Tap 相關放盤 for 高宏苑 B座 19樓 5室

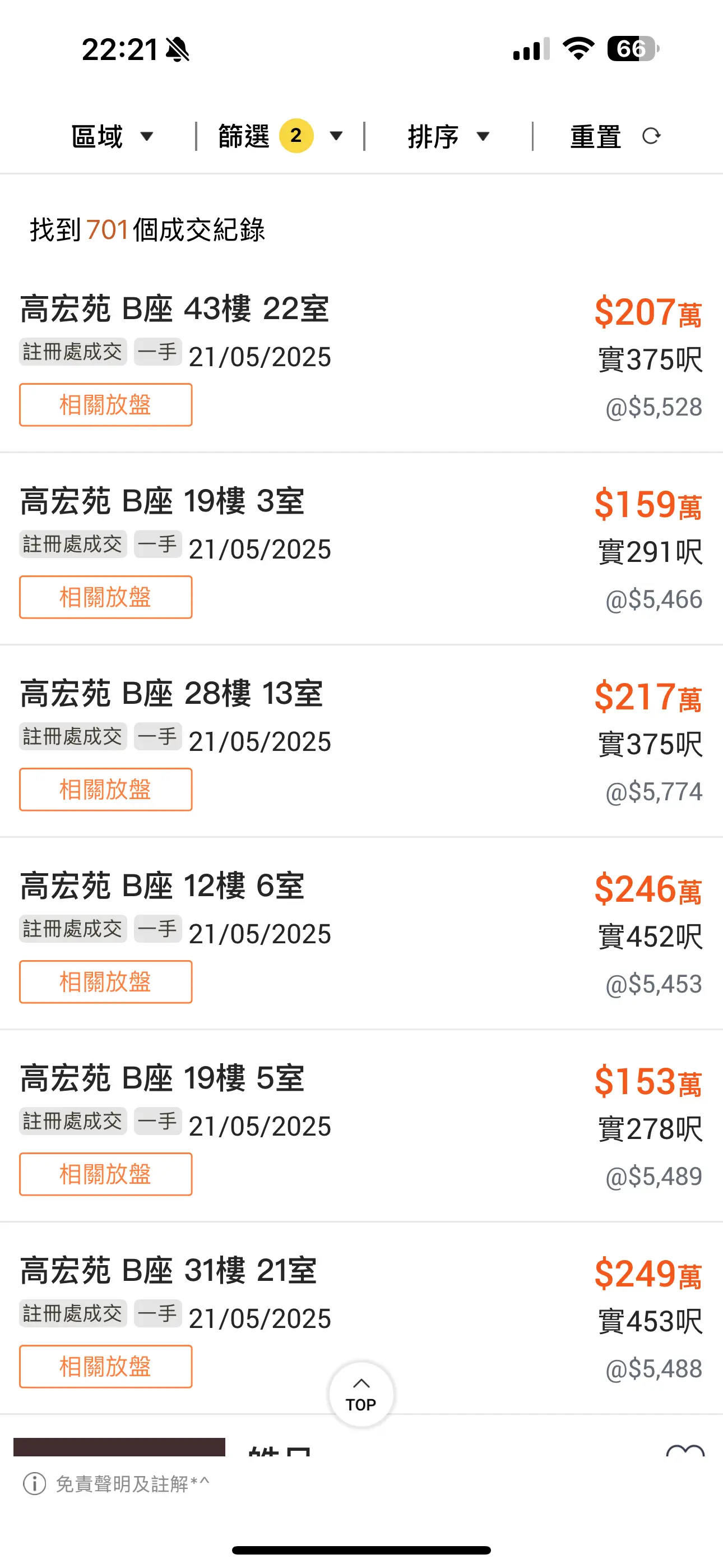106,1174
